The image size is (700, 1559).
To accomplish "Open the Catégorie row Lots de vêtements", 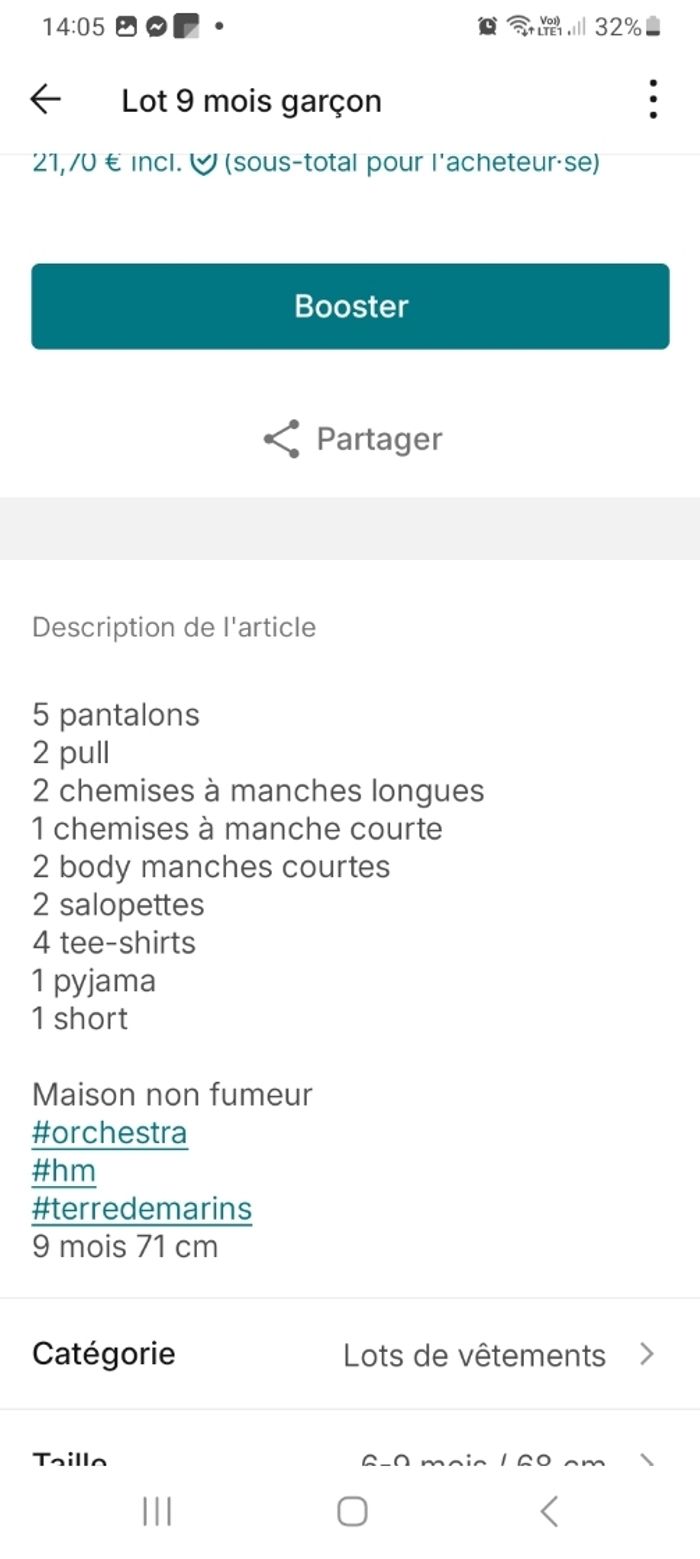I will point(350,1354).
